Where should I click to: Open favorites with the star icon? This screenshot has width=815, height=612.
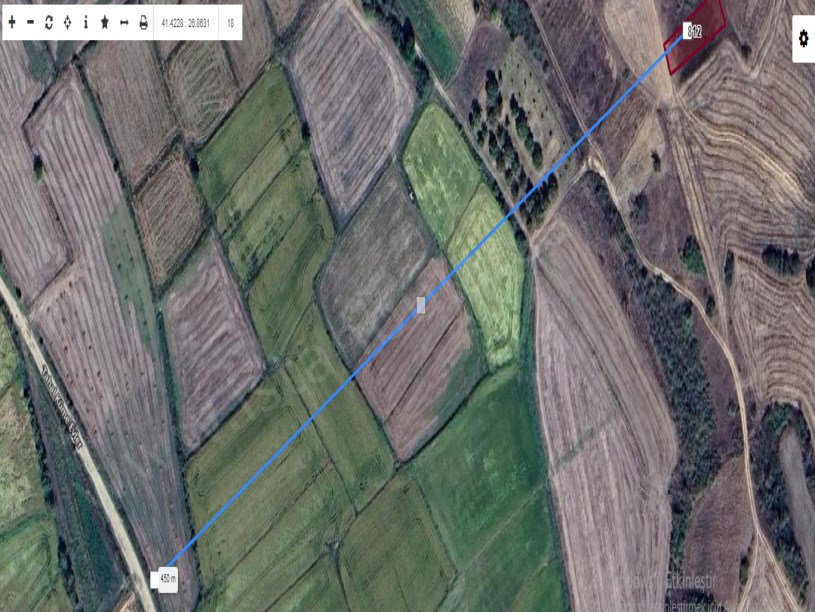[x=104, y=22]
